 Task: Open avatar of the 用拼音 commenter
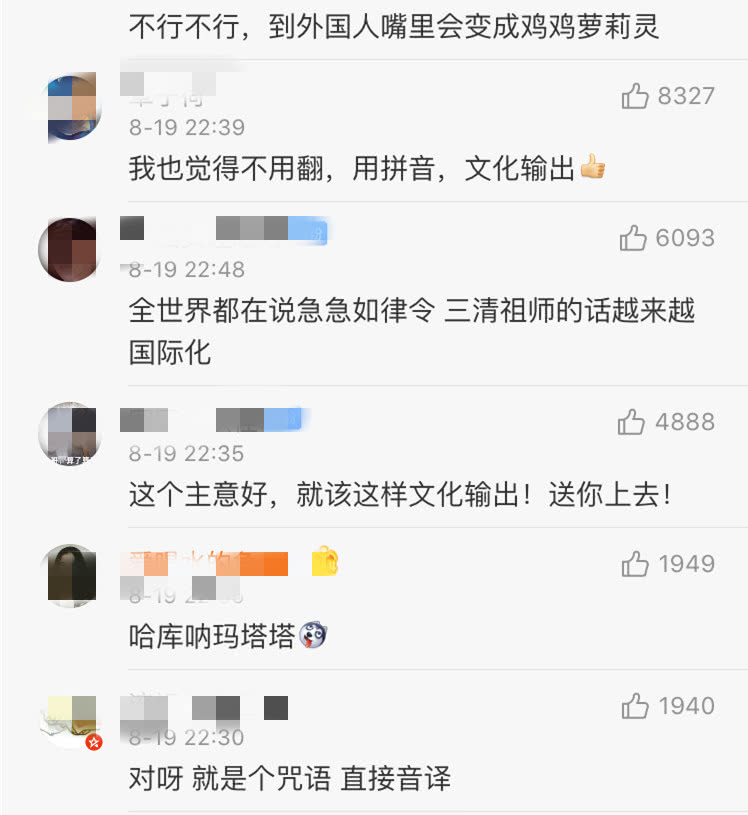coord(72,107)
